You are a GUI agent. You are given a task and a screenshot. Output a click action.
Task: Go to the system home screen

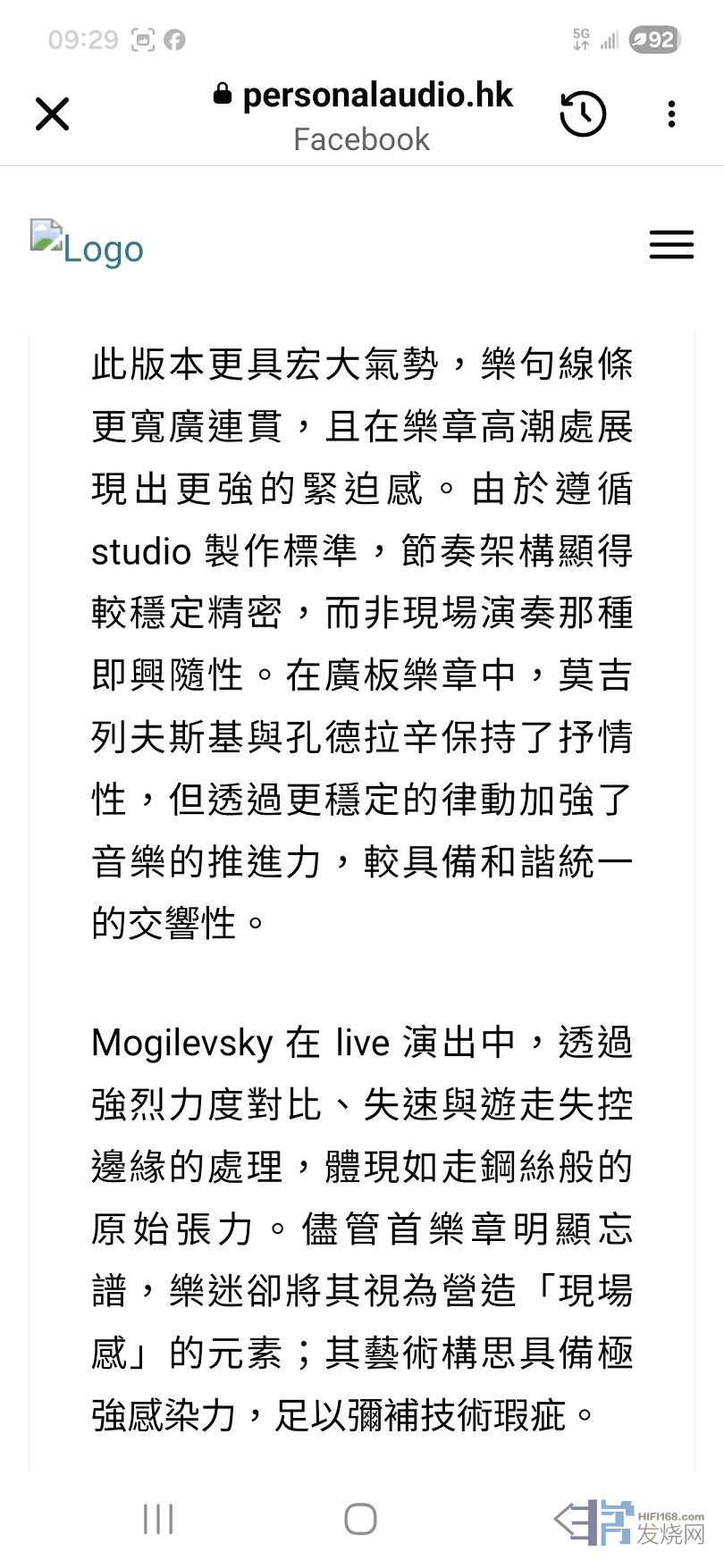[360, 1518]
